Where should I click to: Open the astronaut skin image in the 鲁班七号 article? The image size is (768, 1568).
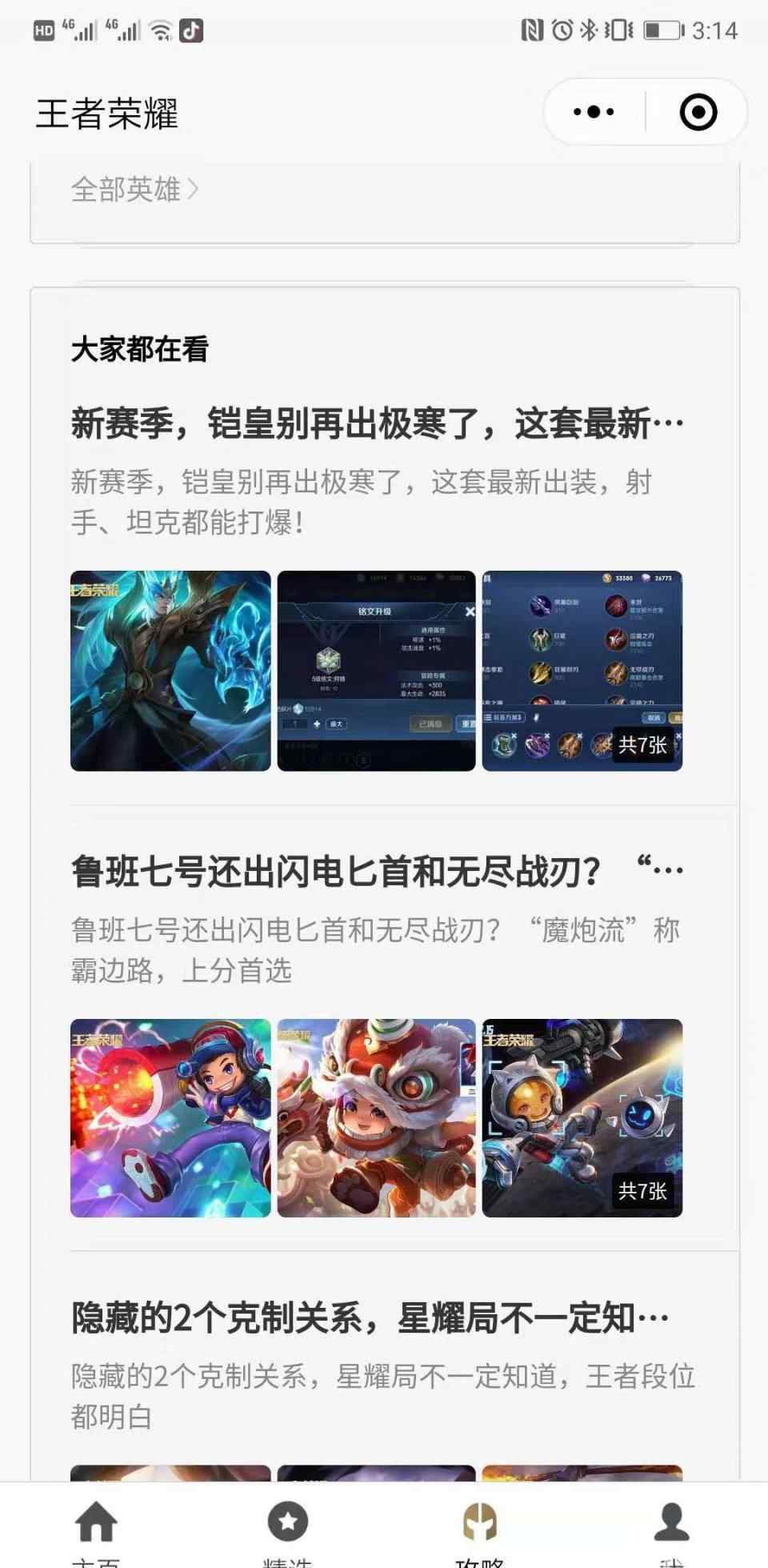(582, 1118)
